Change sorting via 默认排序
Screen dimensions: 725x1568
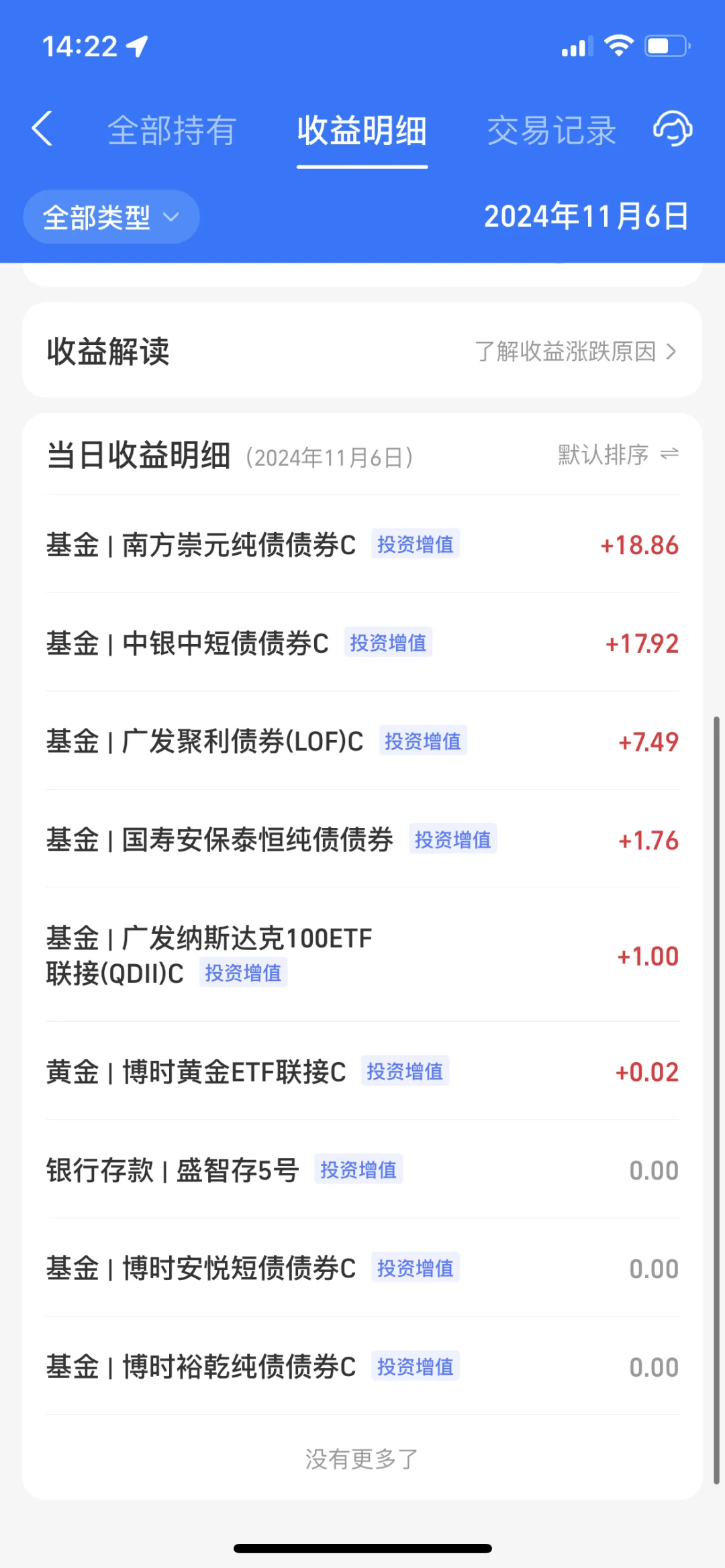pos(618,455)
